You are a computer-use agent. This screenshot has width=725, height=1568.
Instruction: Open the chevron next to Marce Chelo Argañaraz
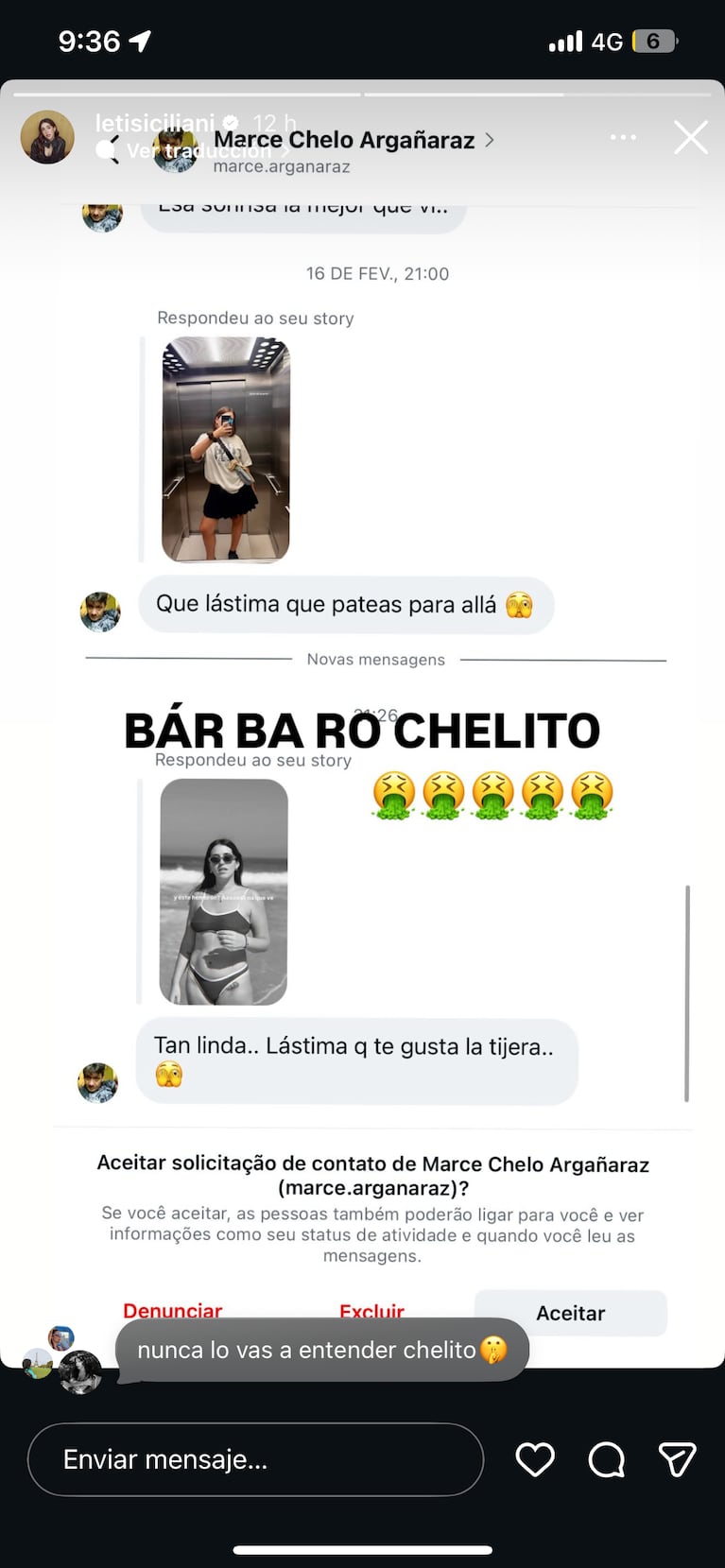(491, 139)
